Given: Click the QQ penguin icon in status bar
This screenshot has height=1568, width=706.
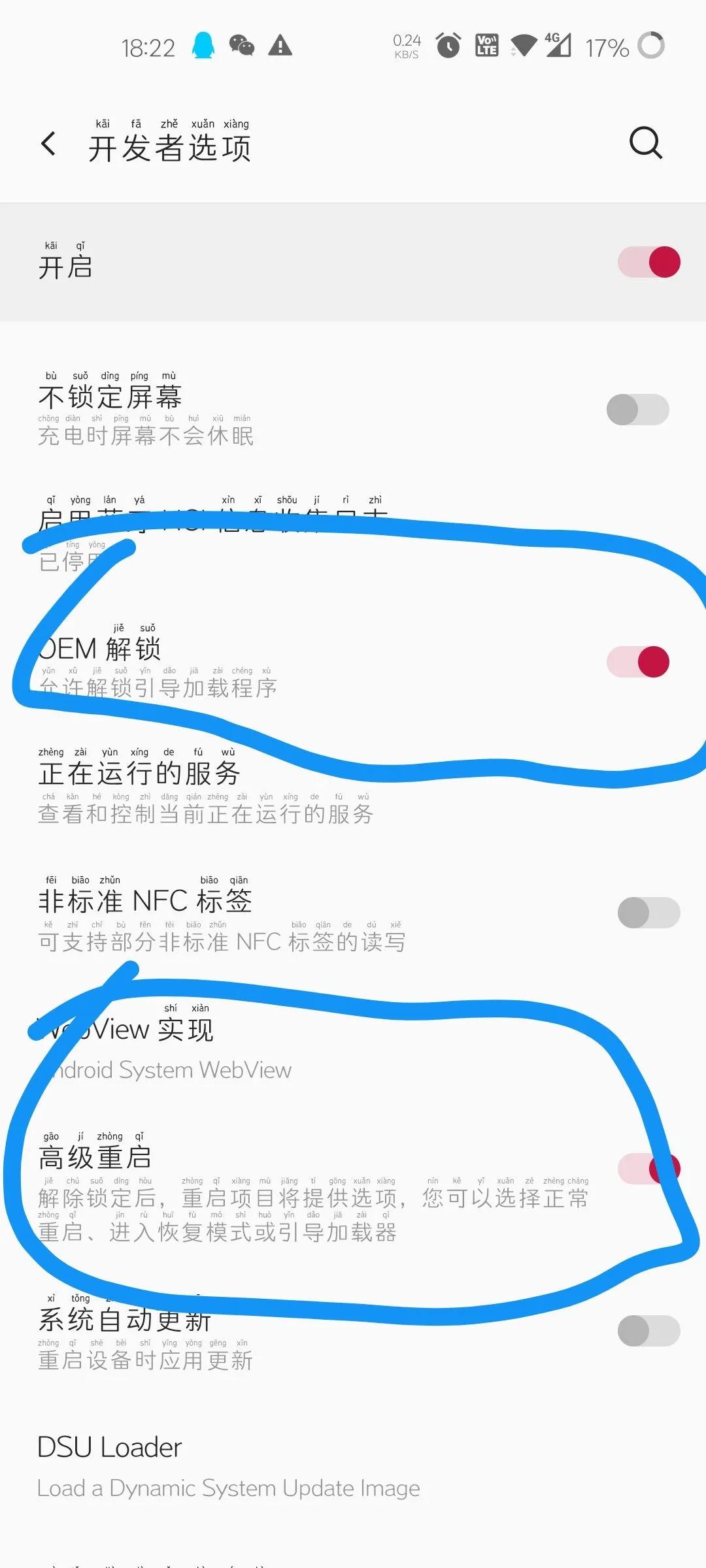Looking at the screenshot, I should [203, 46].
